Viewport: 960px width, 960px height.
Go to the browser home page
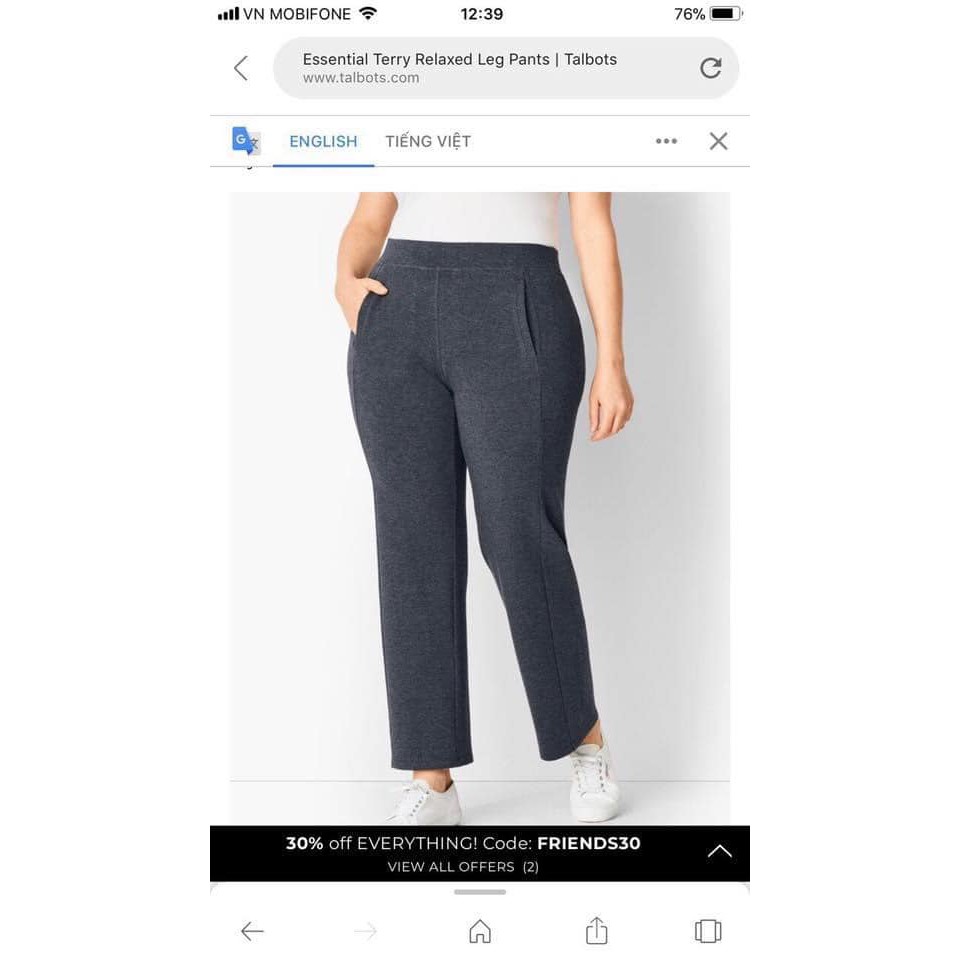[480, 931]
